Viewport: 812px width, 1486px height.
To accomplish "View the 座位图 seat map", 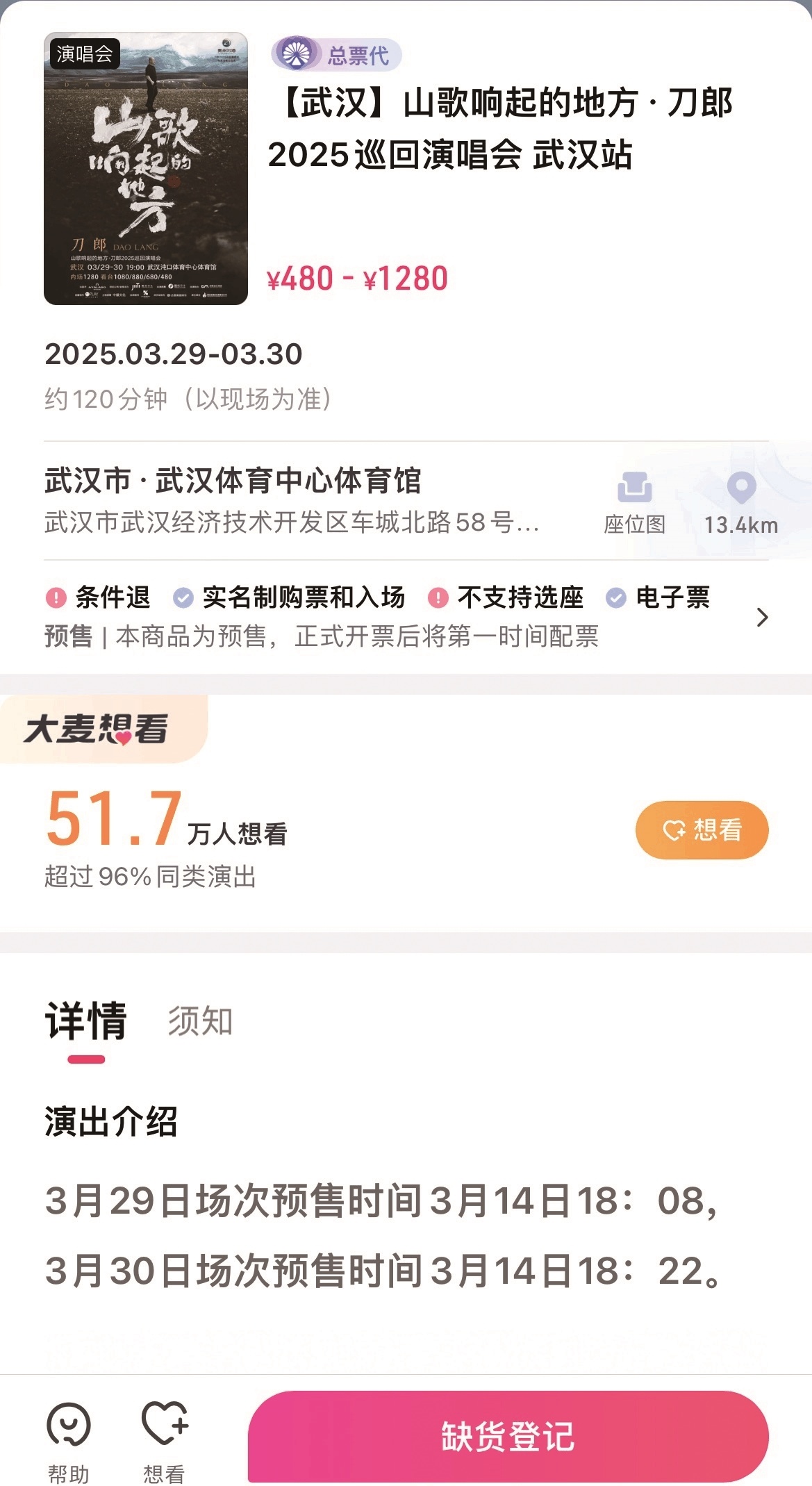I will [x=634, y=503].
